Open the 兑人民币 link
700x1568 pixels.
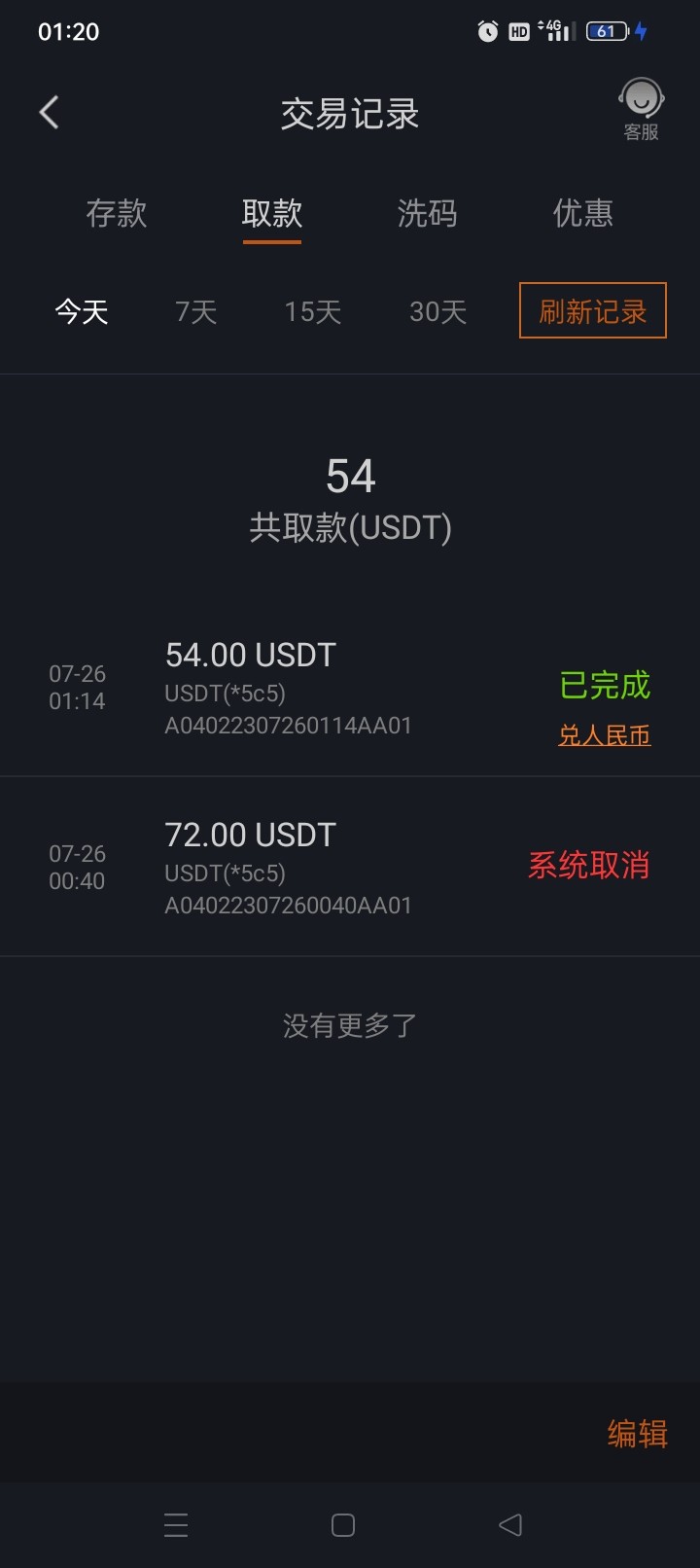coord(604,735)
